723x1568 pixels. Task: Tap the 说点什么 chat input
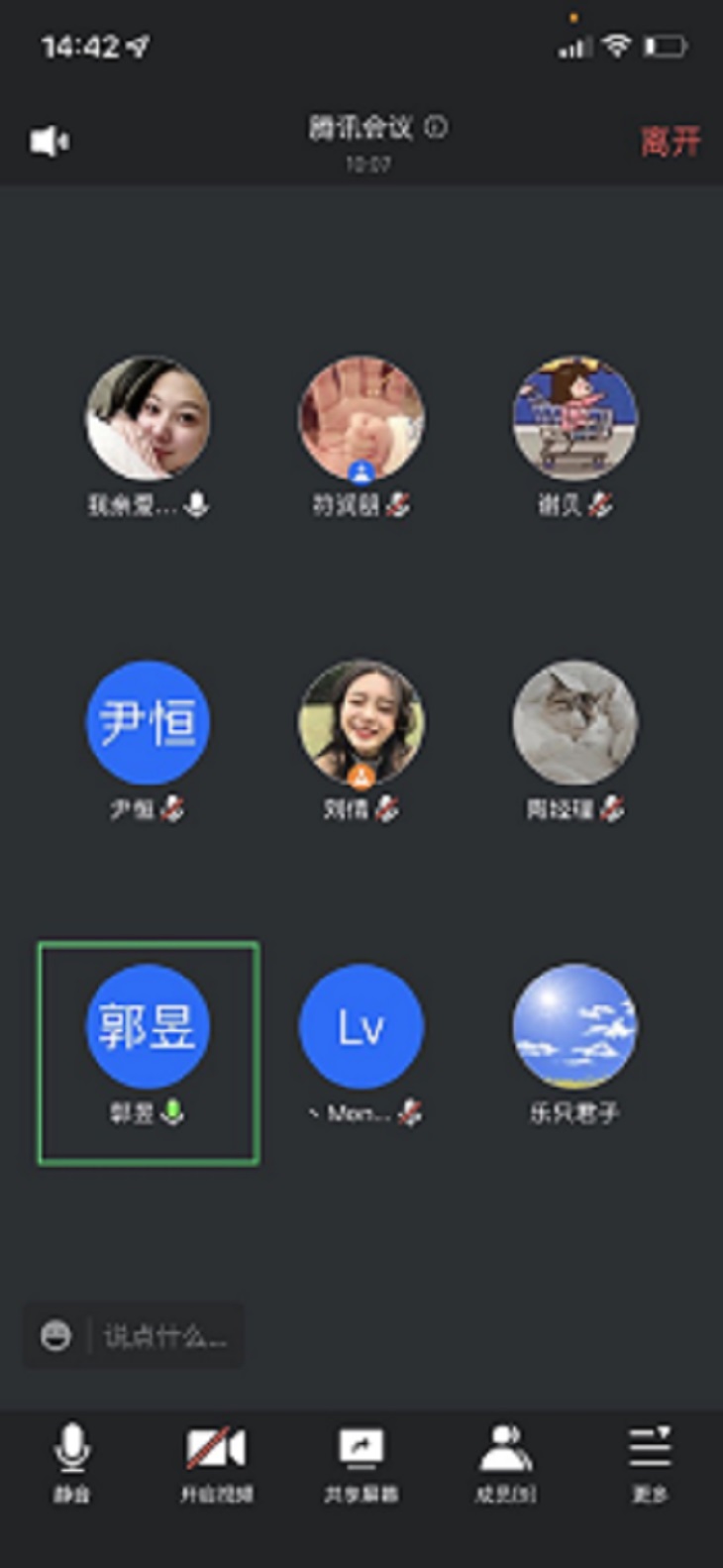coord(164,1337)
